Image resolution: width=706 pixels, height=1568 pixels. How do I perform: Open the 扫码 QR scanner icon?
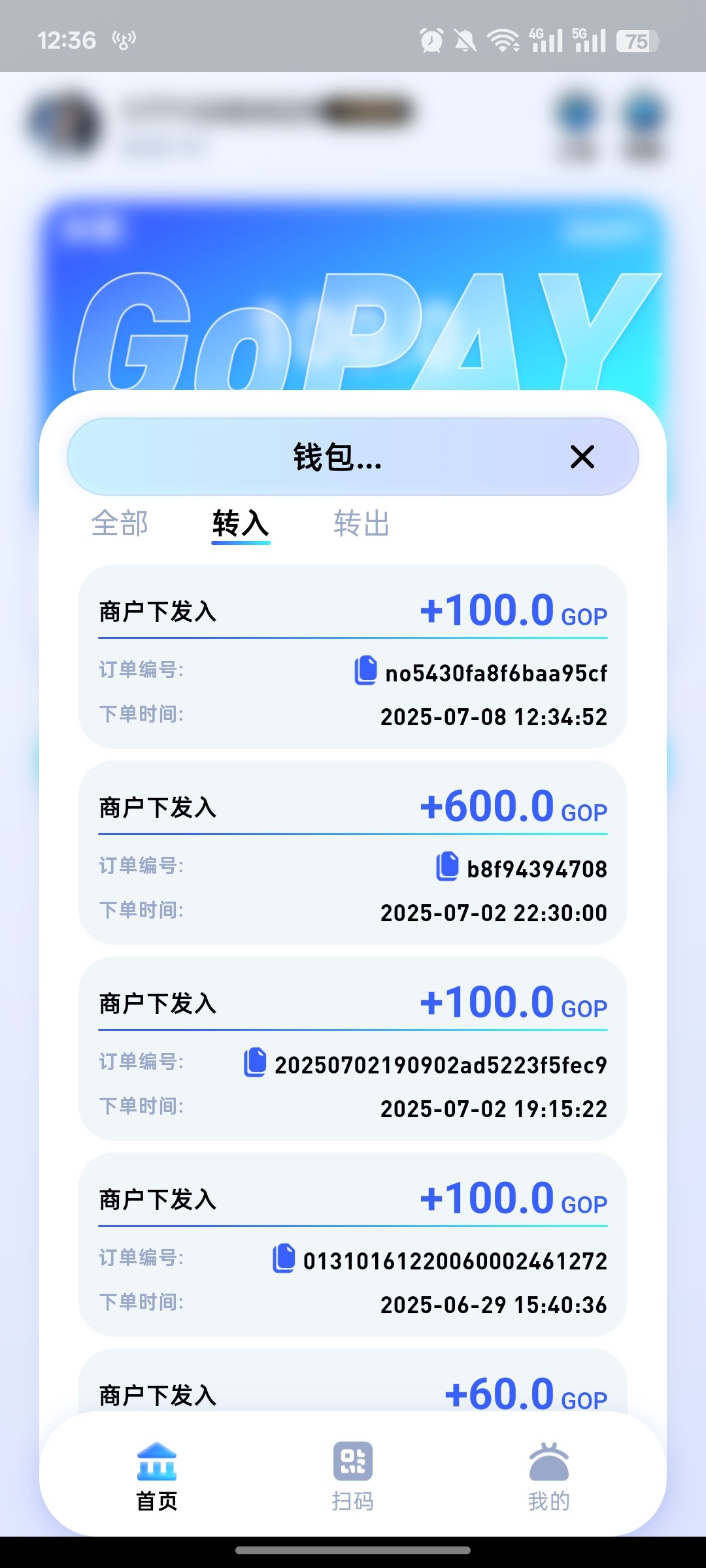pos(352,1465)
